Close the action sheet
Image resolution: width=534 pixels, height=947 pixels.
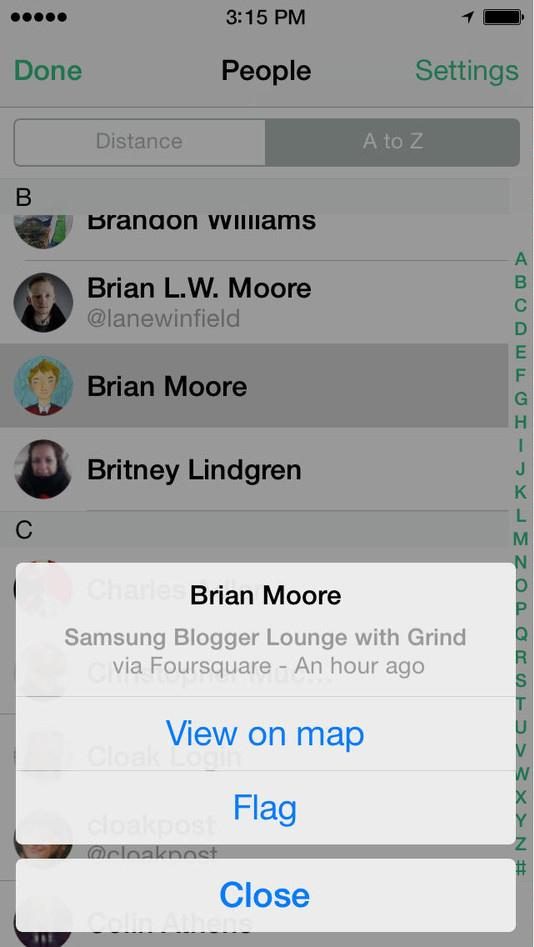coord(265,895)
